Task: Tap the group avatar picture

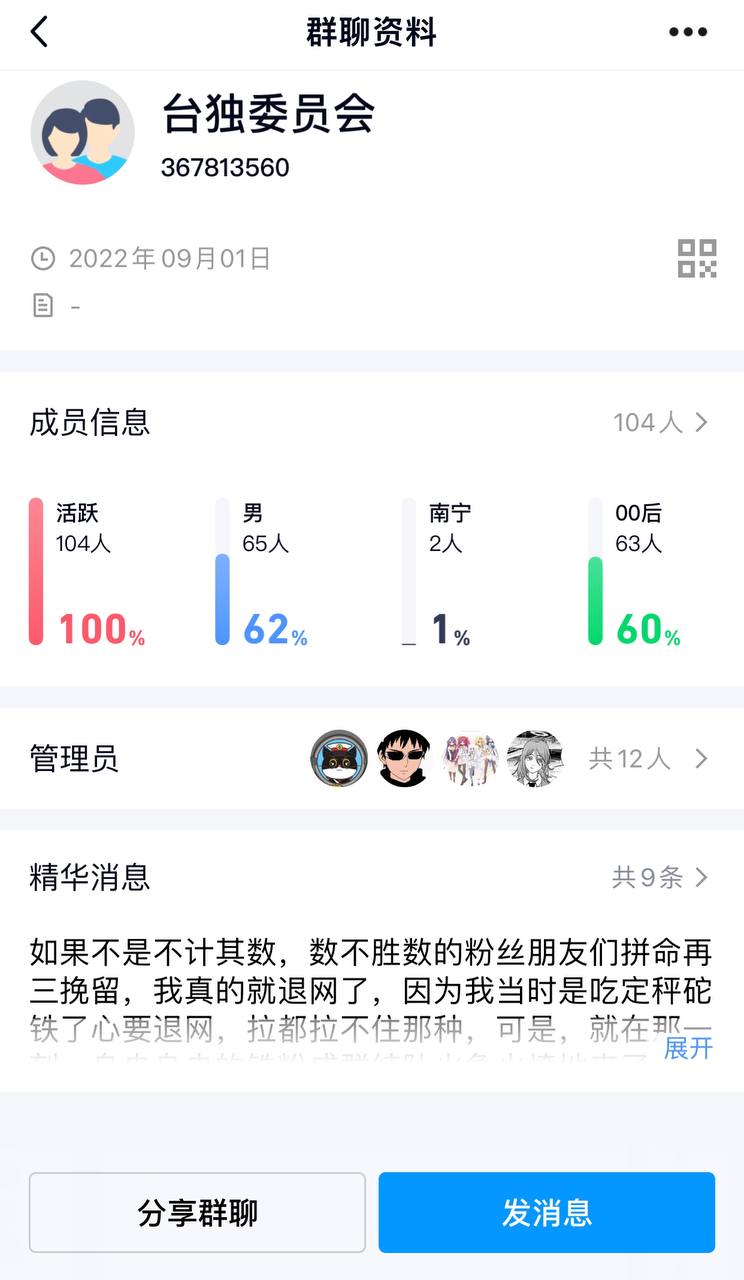Action: [83, 132]
